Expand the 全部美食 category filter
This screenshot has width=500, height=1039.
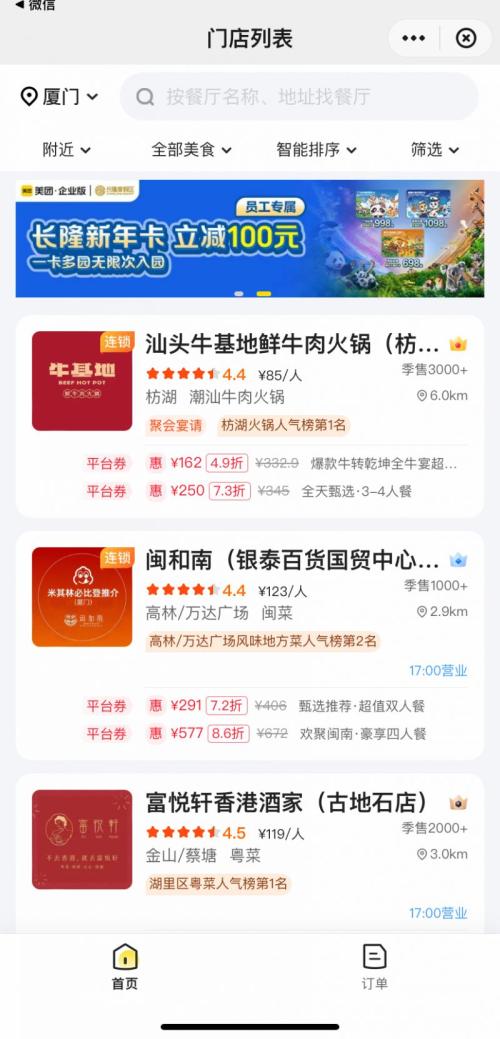coord(191,150)
